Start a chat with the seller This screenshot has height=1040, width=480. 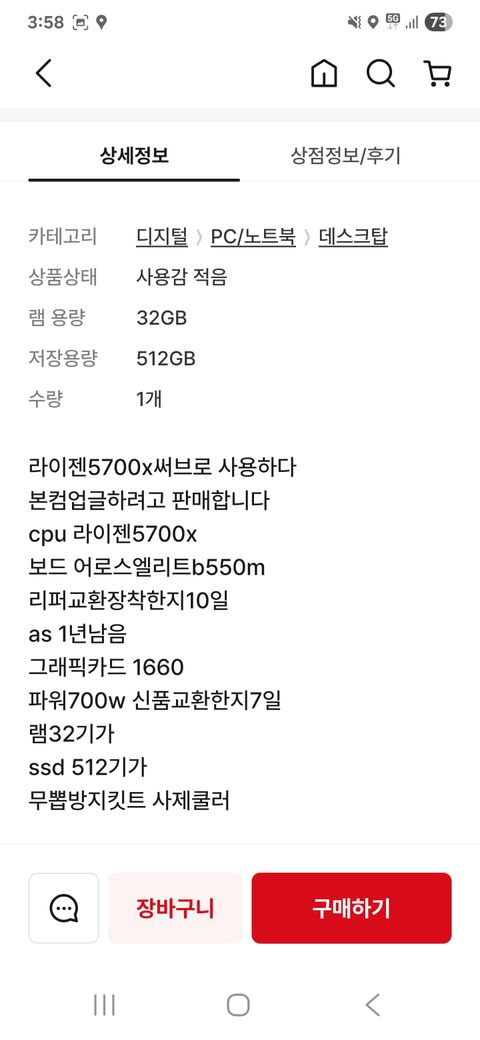[64, 908]
